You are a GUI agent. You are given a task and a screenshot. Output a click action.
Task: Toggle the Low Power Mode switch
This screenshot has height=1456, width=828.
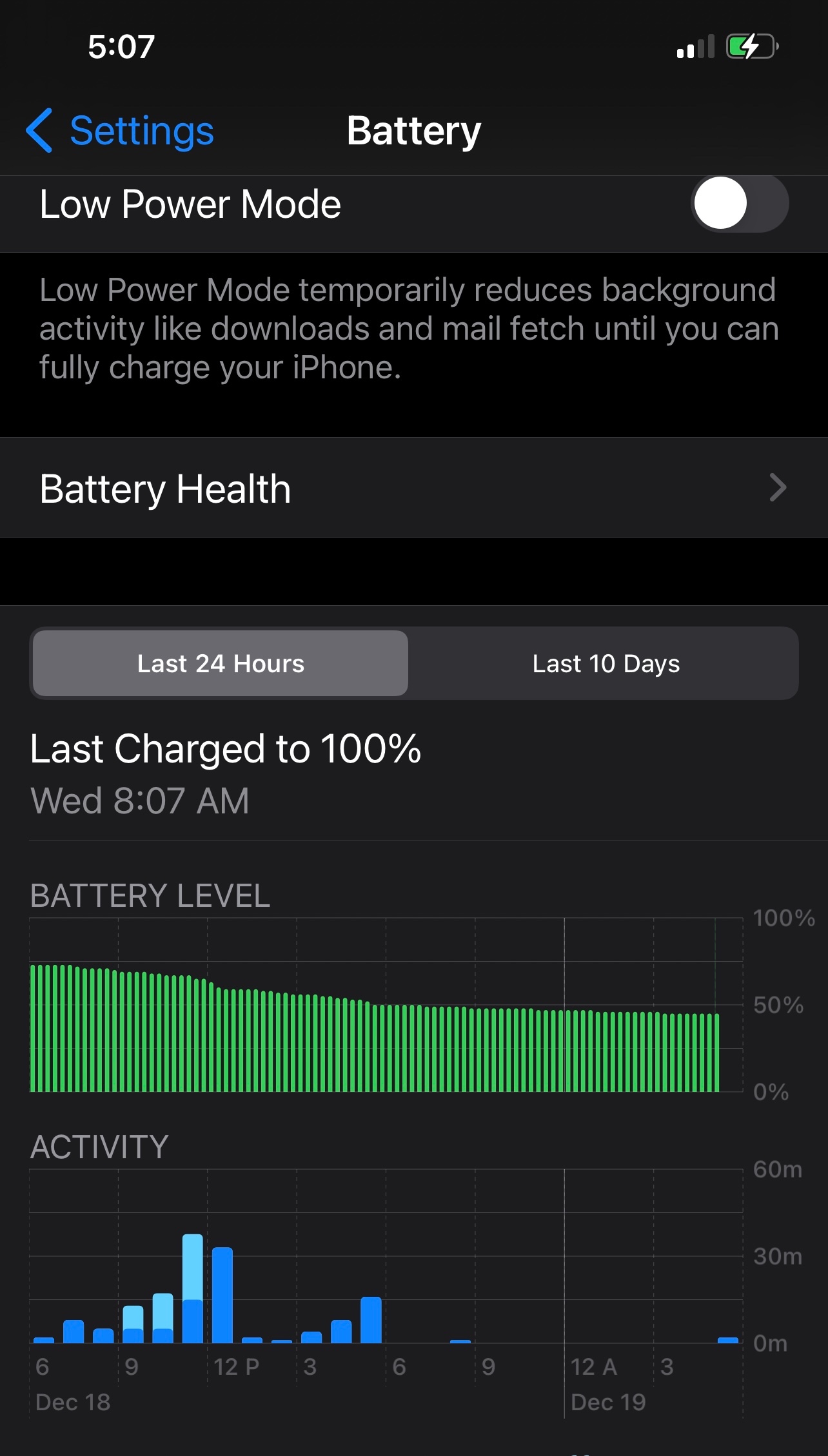click(x=739, y=204)
